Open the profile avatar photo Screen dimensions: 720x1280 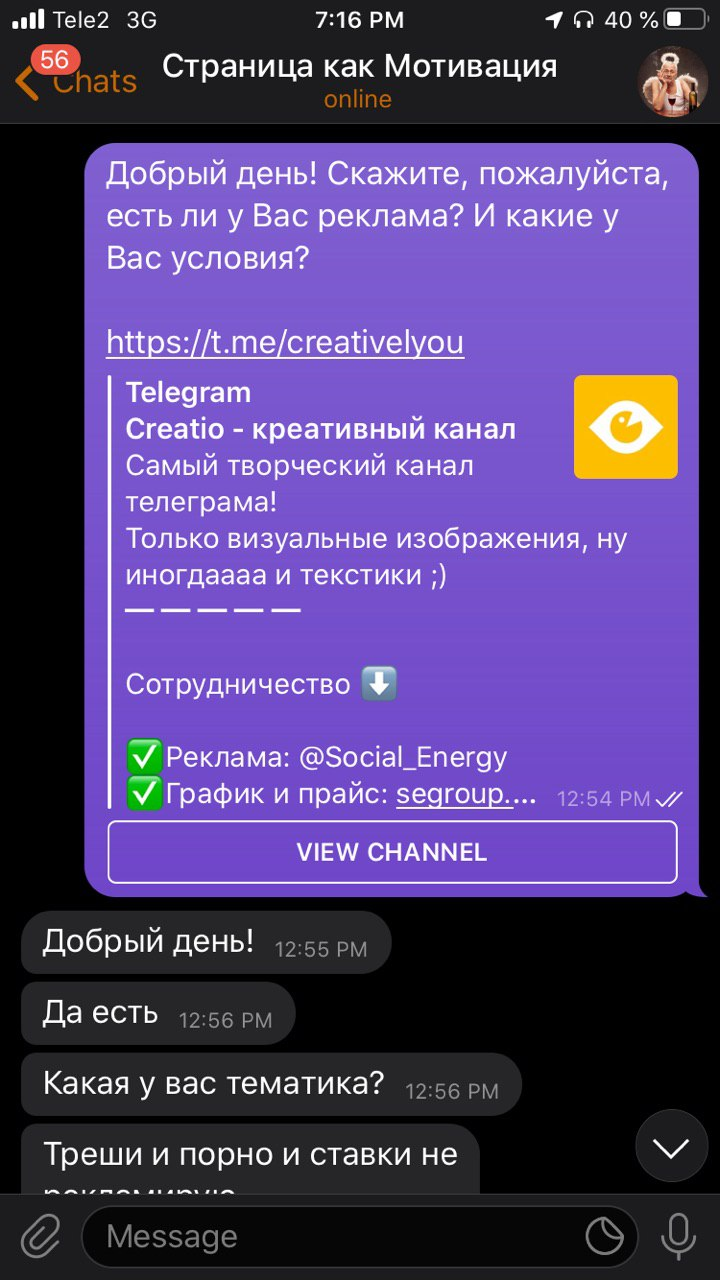tap(673, 80)
